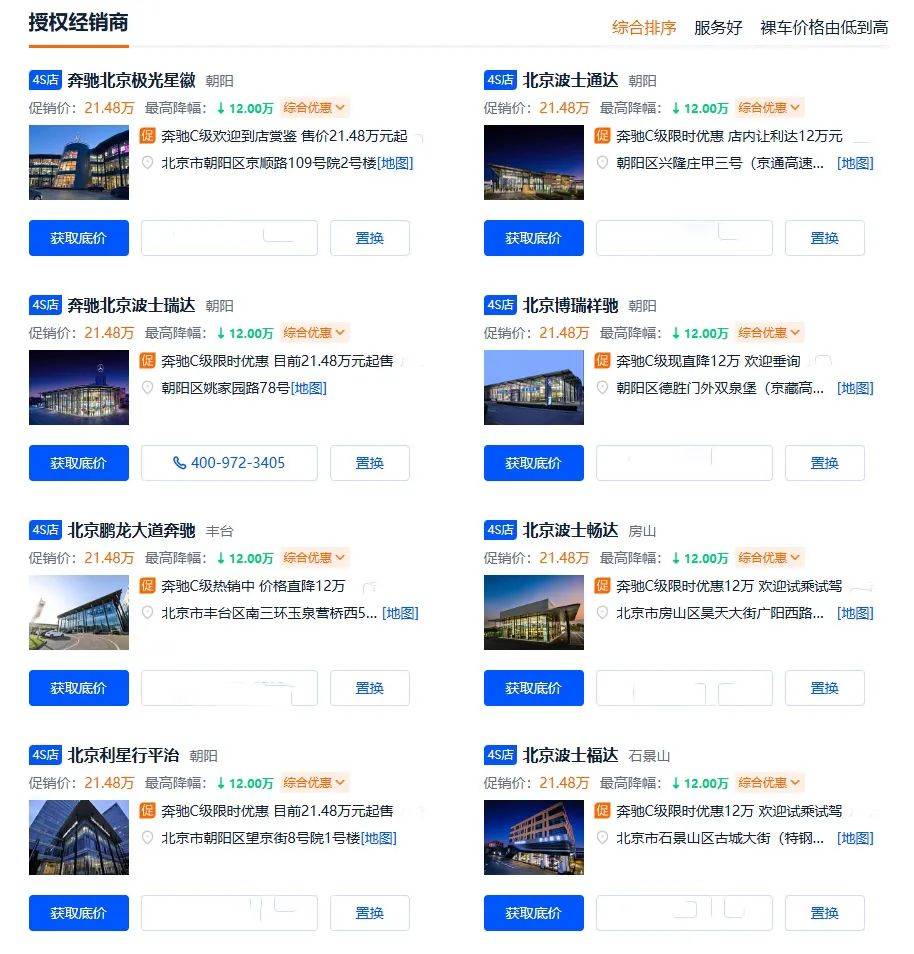Open map for 奔驰北京波士瑞达 address
The height and width of the screenshot is (954, 914).
pos(308,388)
